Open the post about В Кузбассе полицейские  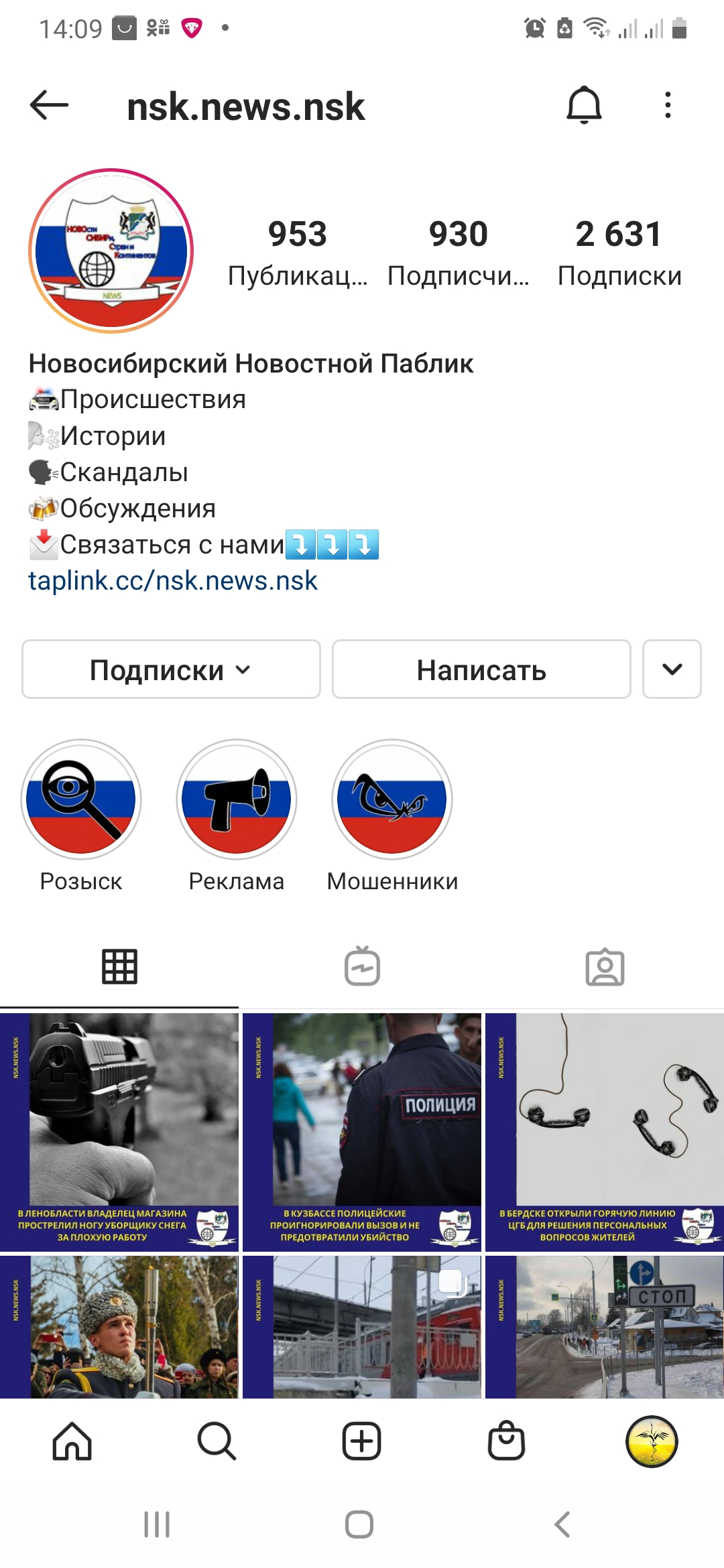coord(362,1132)
